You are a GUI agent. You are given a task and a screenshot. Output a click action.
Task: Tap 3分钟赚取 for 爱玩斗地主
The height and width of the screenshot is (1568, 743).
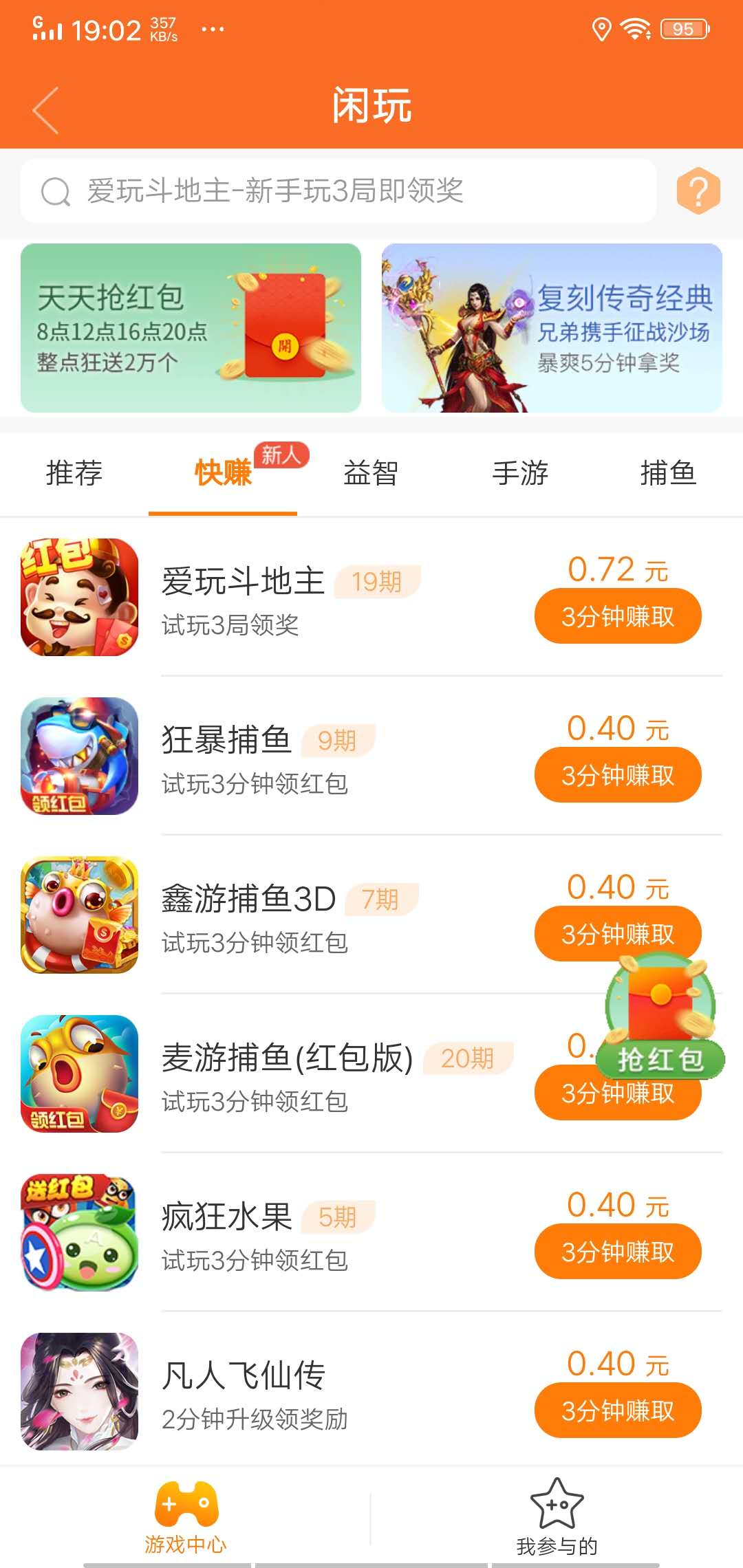617,617
